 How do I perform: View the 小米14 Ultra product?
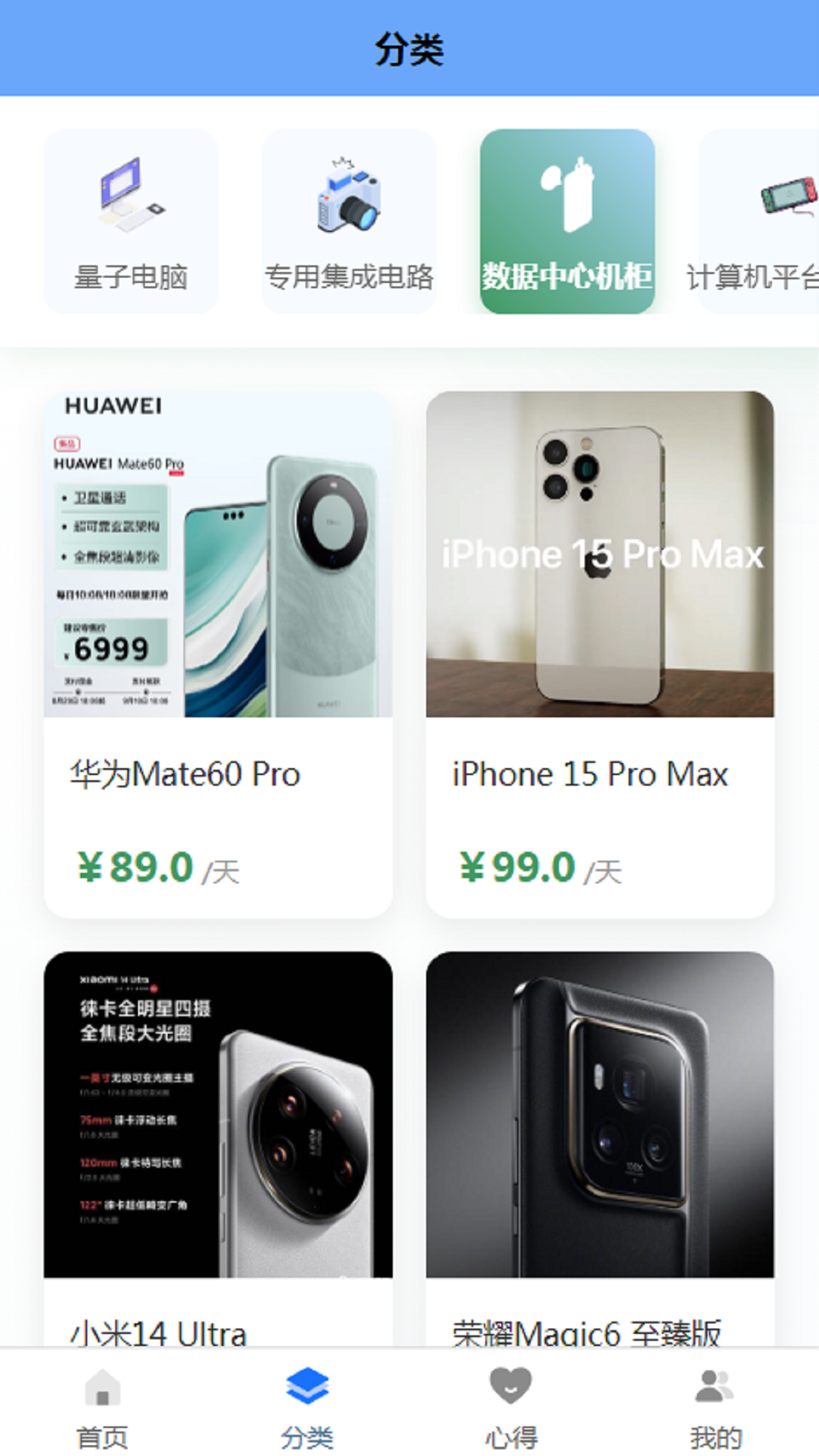tap(218, 1137)
